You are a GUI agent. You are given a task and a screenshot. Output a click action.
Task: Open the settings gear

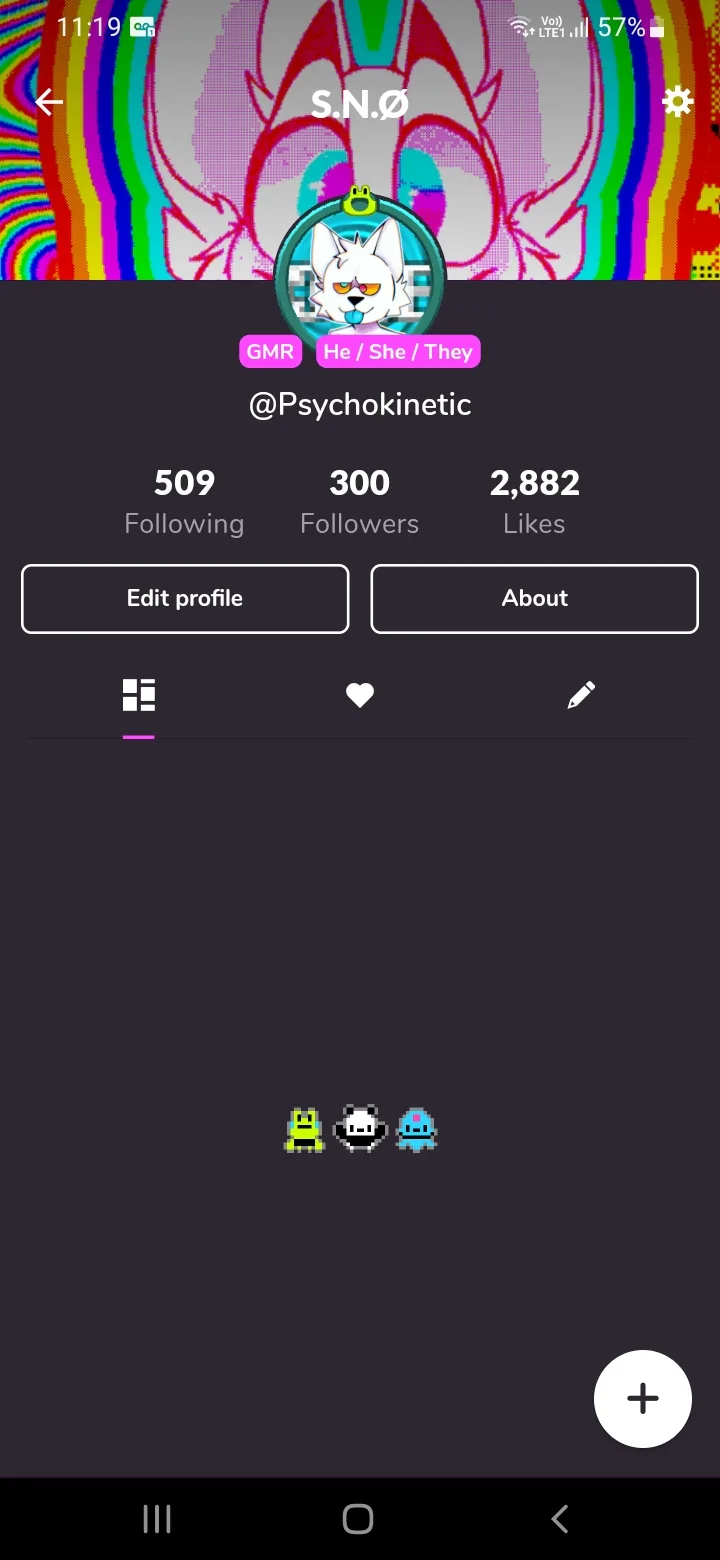click(x=677, y=101)
